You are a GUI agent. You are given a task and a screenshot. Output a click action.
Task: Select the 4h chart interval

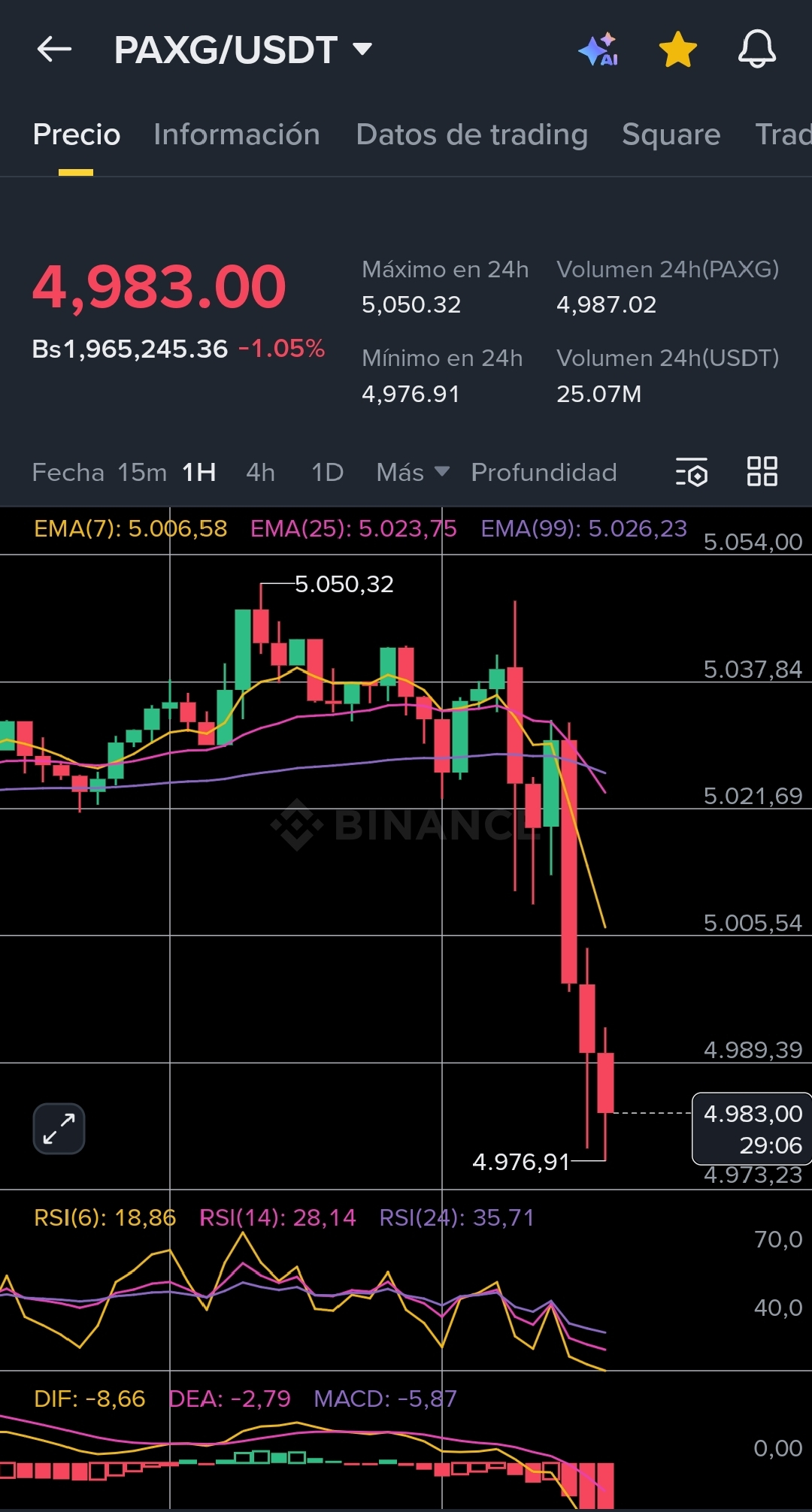(260, 473)
